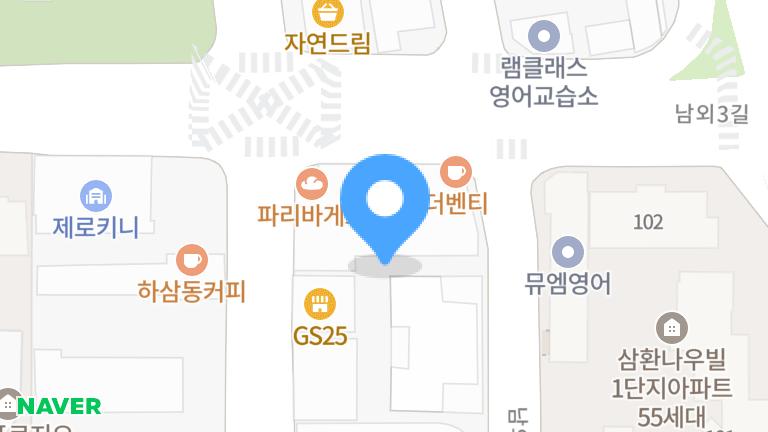
Task: Select the 하삼동커피 cafe marker
Action: pos(192,260)
